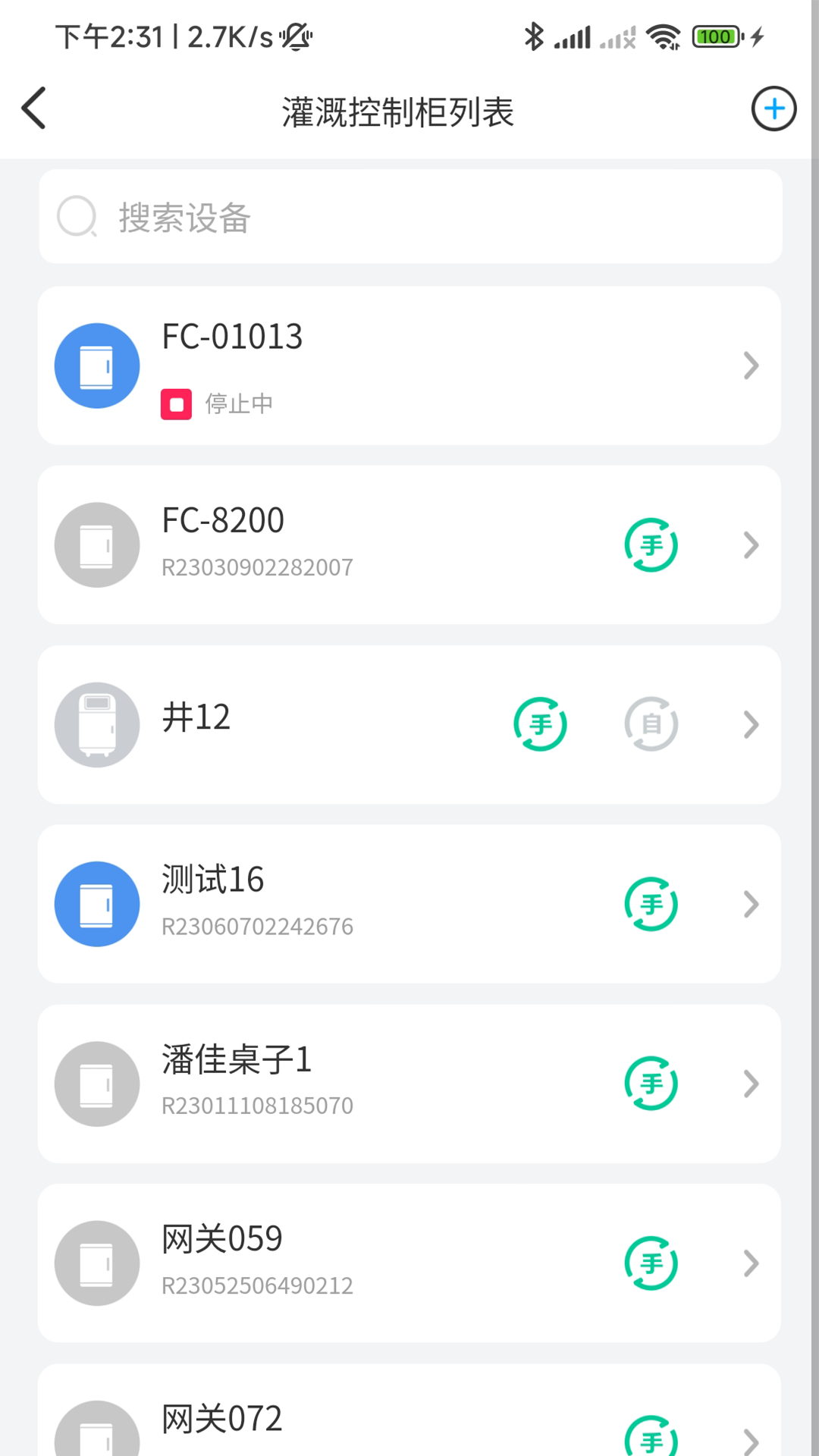819x1456 pixels.
Task: Expand details for FC-01013 via its chevron
Action: 750,366
